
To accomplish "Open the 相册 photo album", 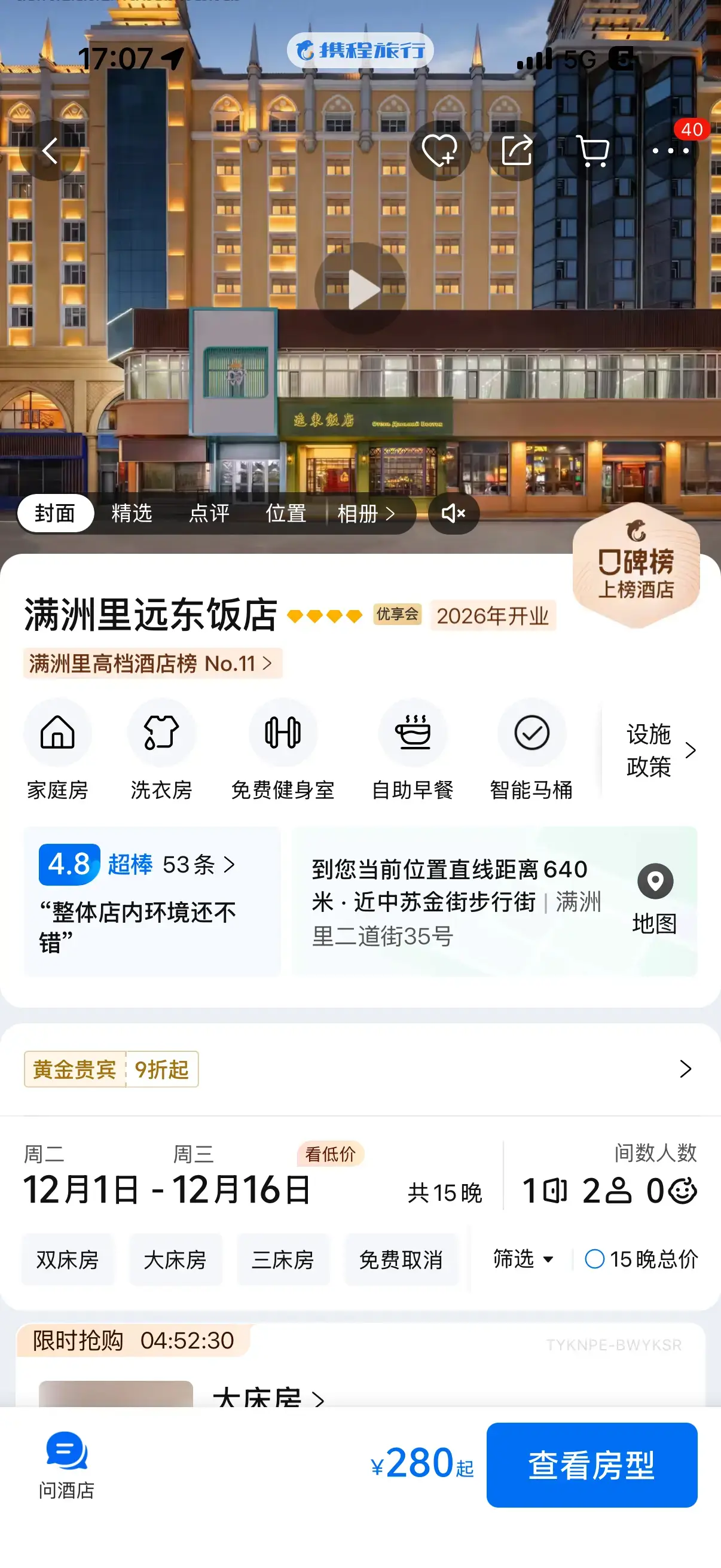I will 366,514.
